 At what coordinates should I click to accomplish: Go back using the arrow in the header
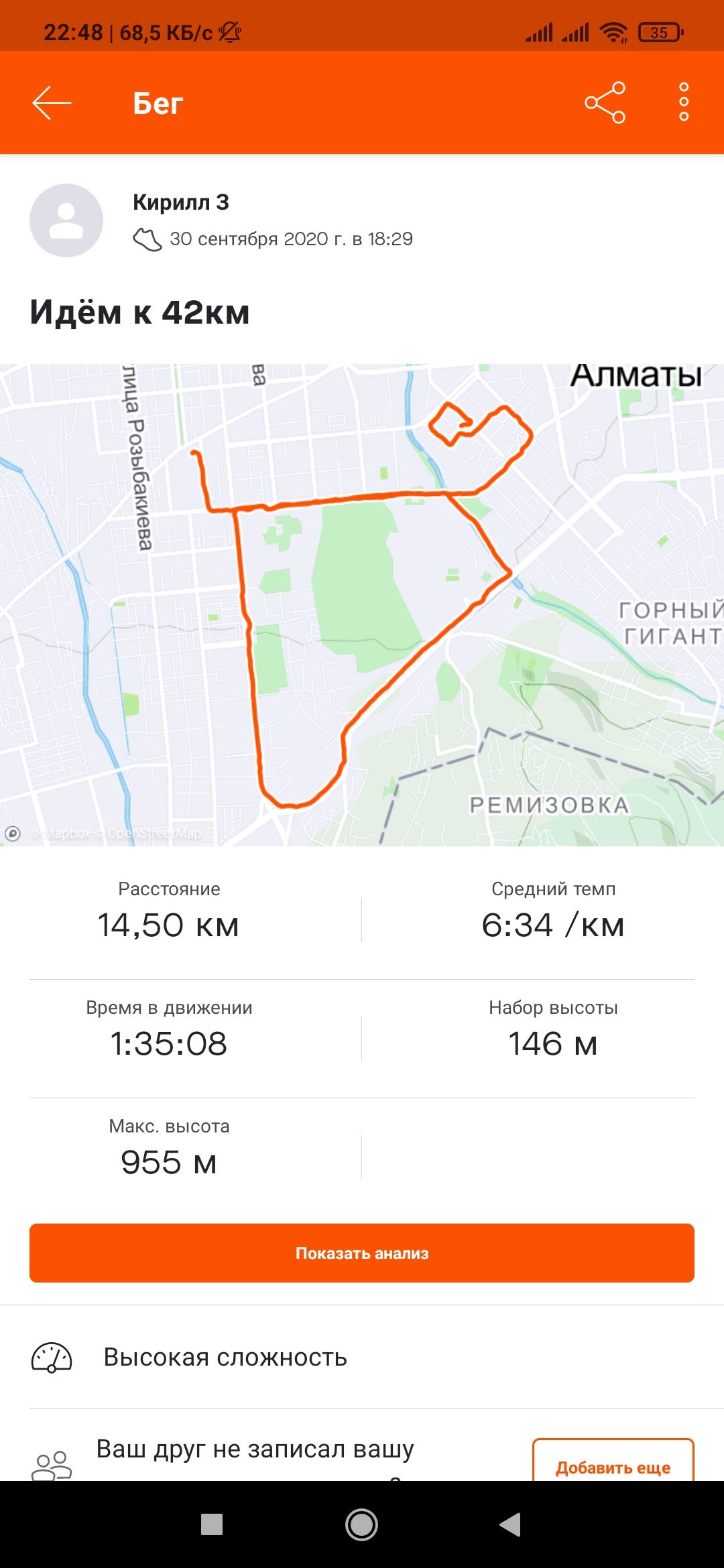point(52,103)
